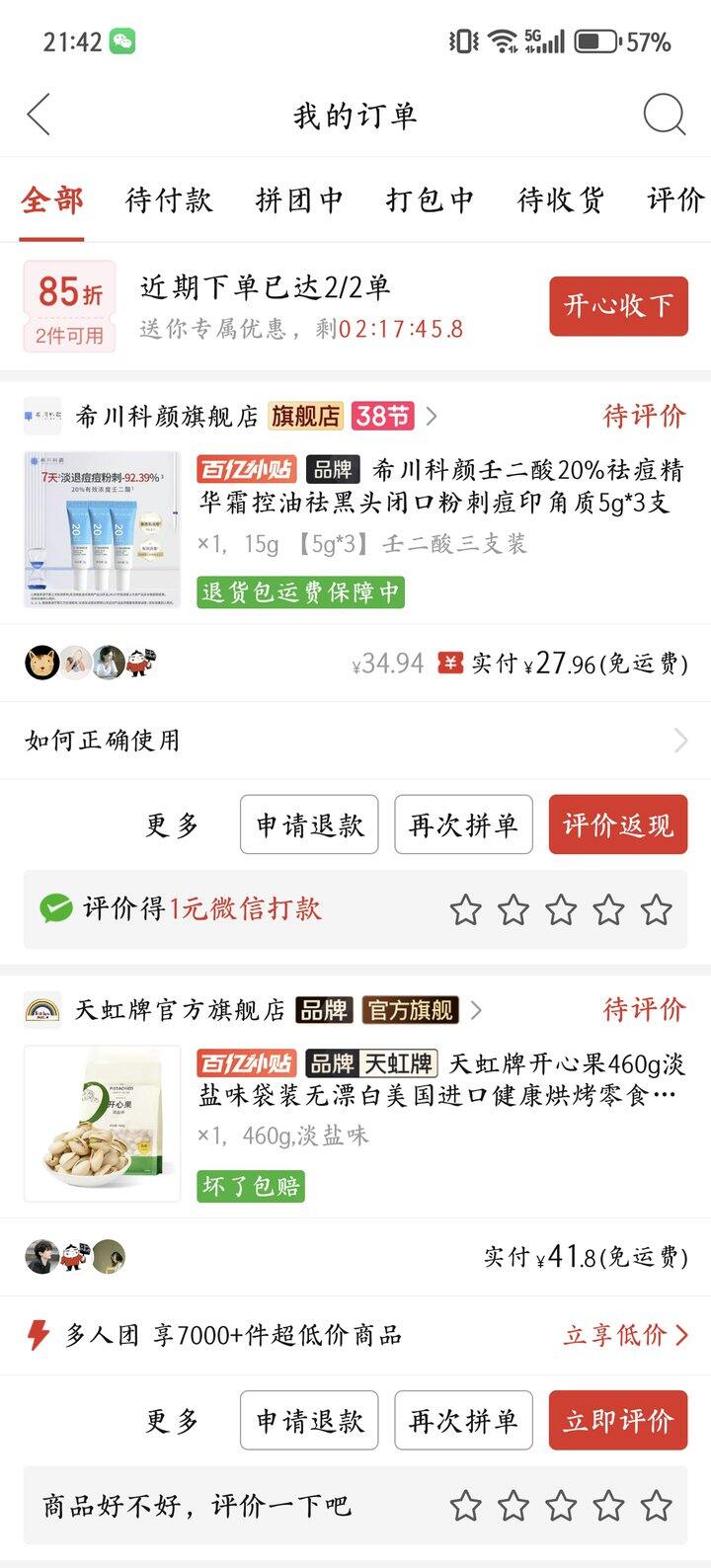The width and height of the screenshot is (711, 1568).
Task: Tap 再次拼单 for the acne cream order
Action: pyautogui.click(x=463, y=824)
